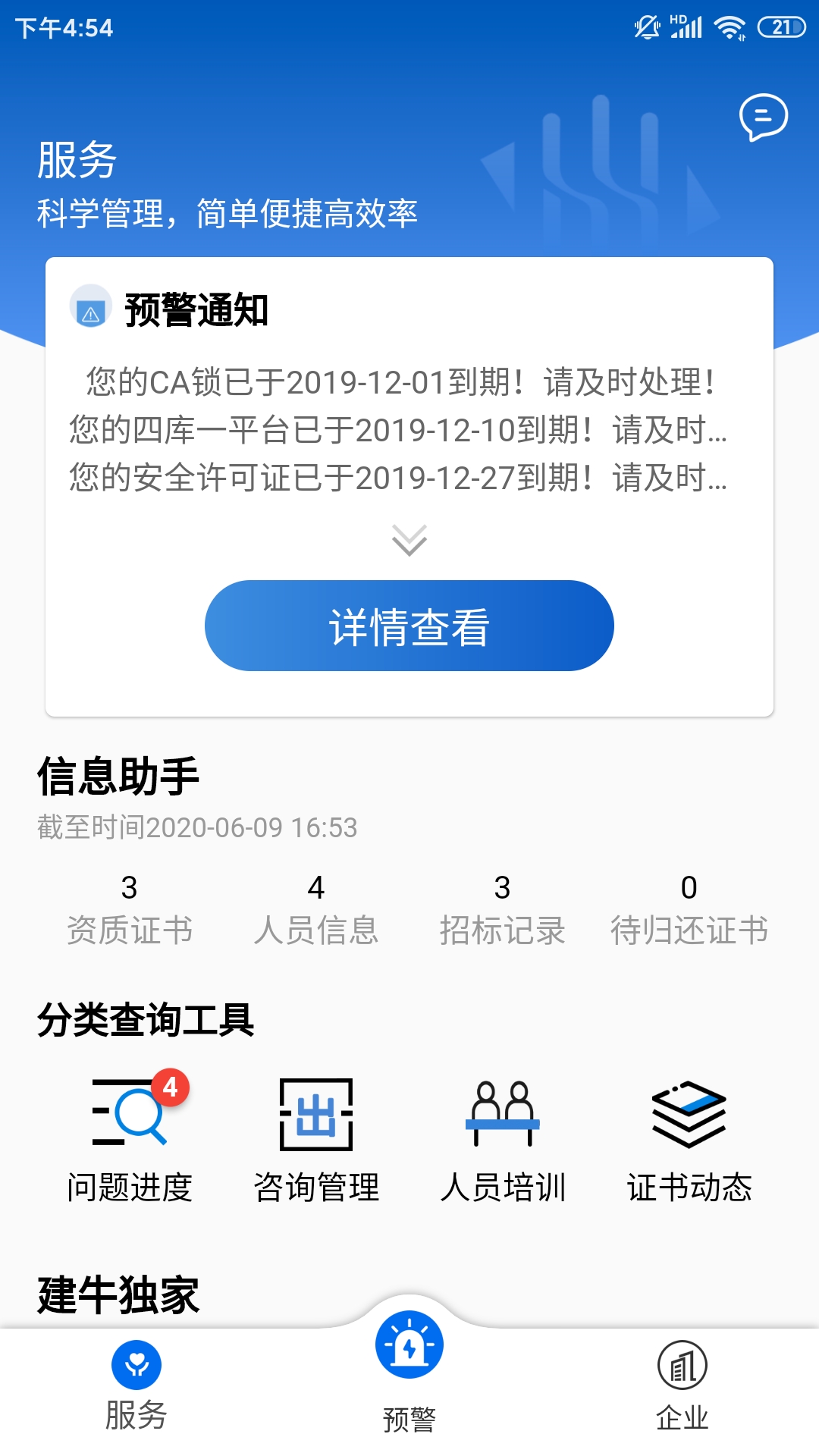Go to 咨询管理
The height and width of the screenshot is (1456, 819).
click(316, 1137)
